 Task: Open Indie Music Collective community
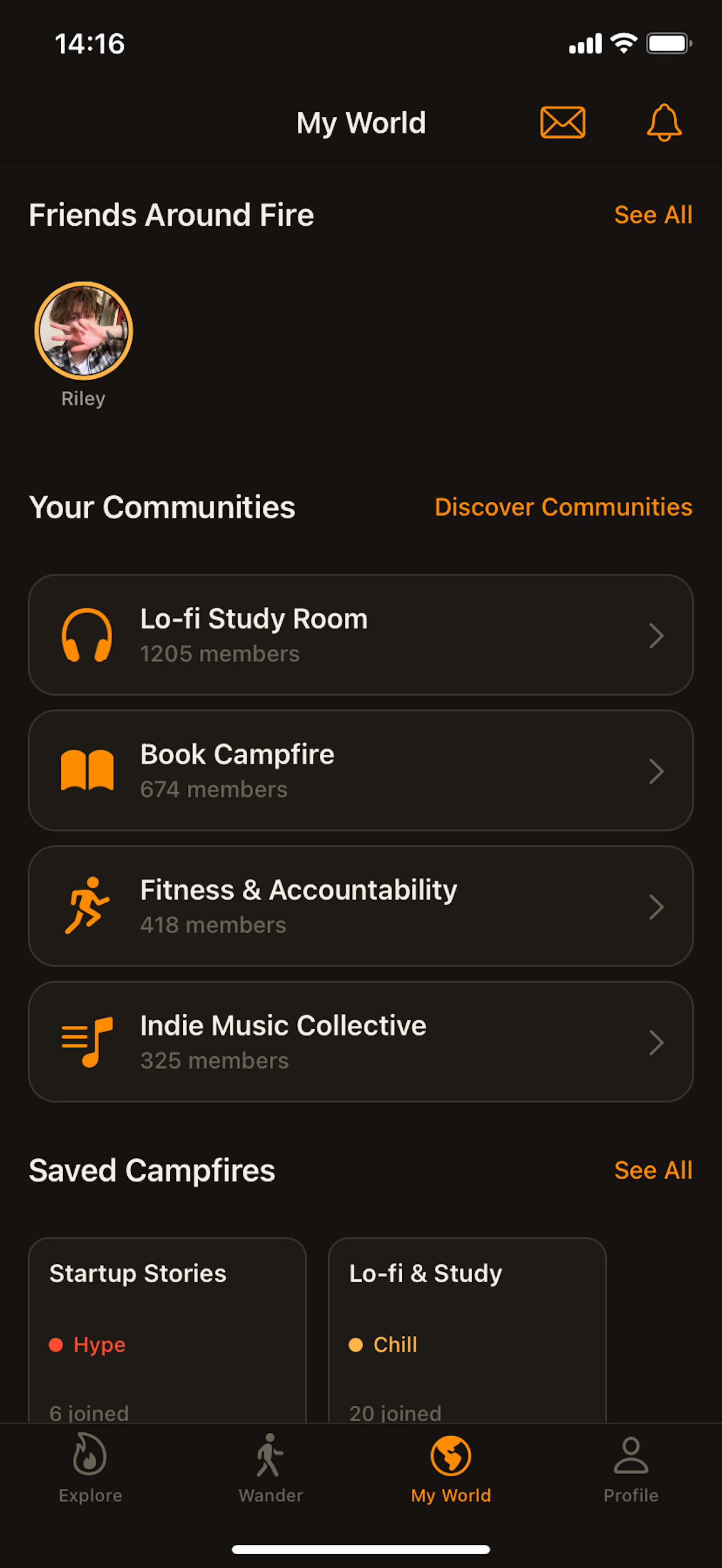click(x=360, y=1042)
